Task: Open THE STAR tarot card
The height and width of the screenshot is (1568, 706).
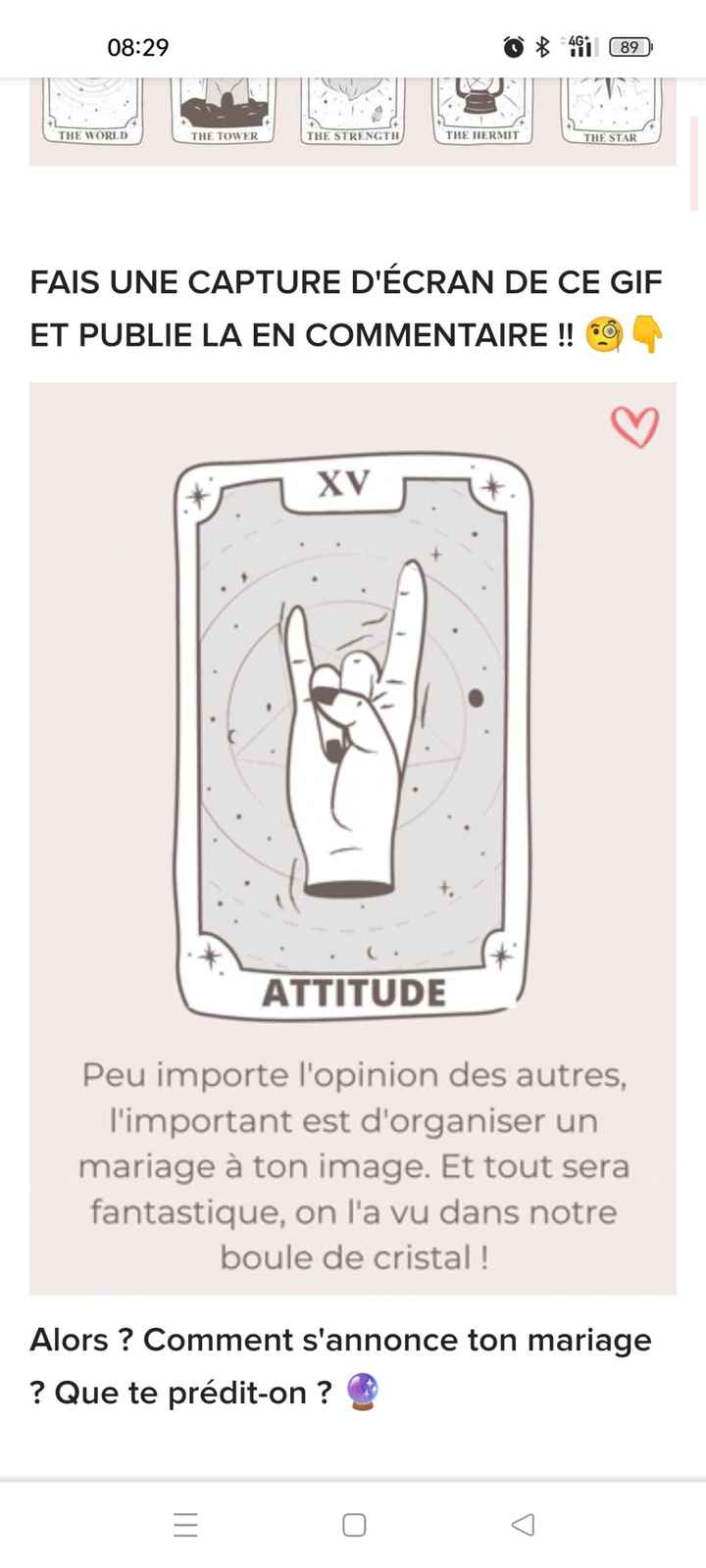Action: tap(610, 108)
